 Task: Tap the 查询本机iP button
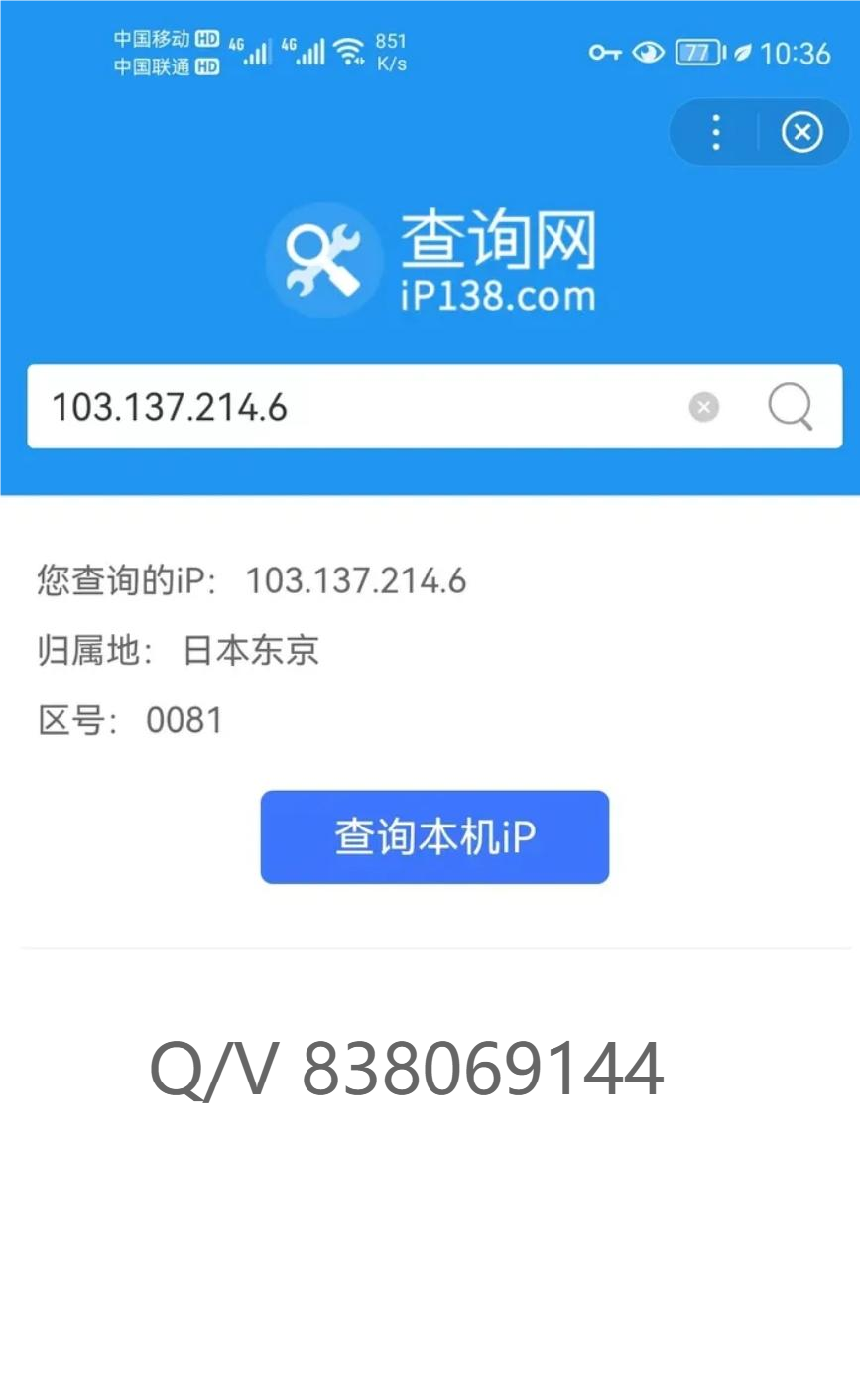point(434,836)
